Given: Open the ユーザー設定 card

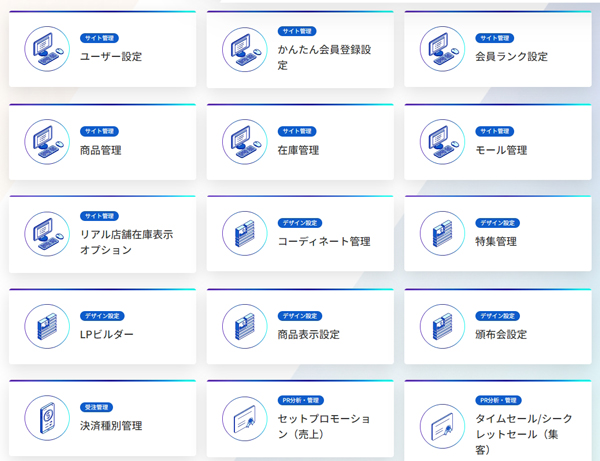Looking at the screenshot, I should pos(110,57).
